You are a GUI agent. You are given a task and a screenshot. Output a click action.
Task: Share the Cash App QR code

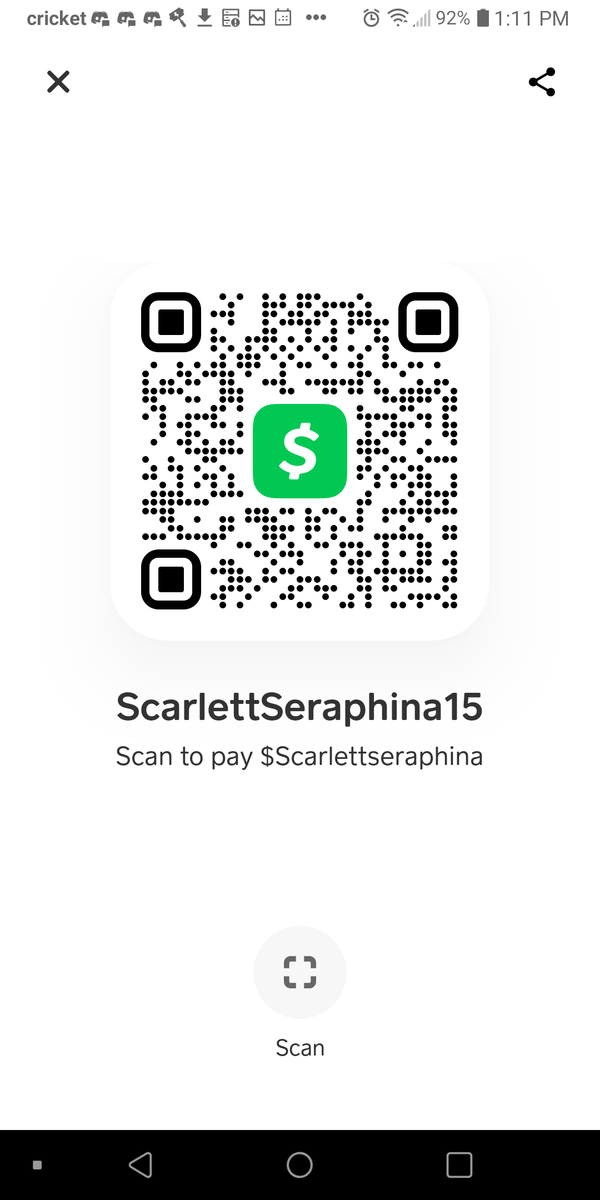pos(541,82)
